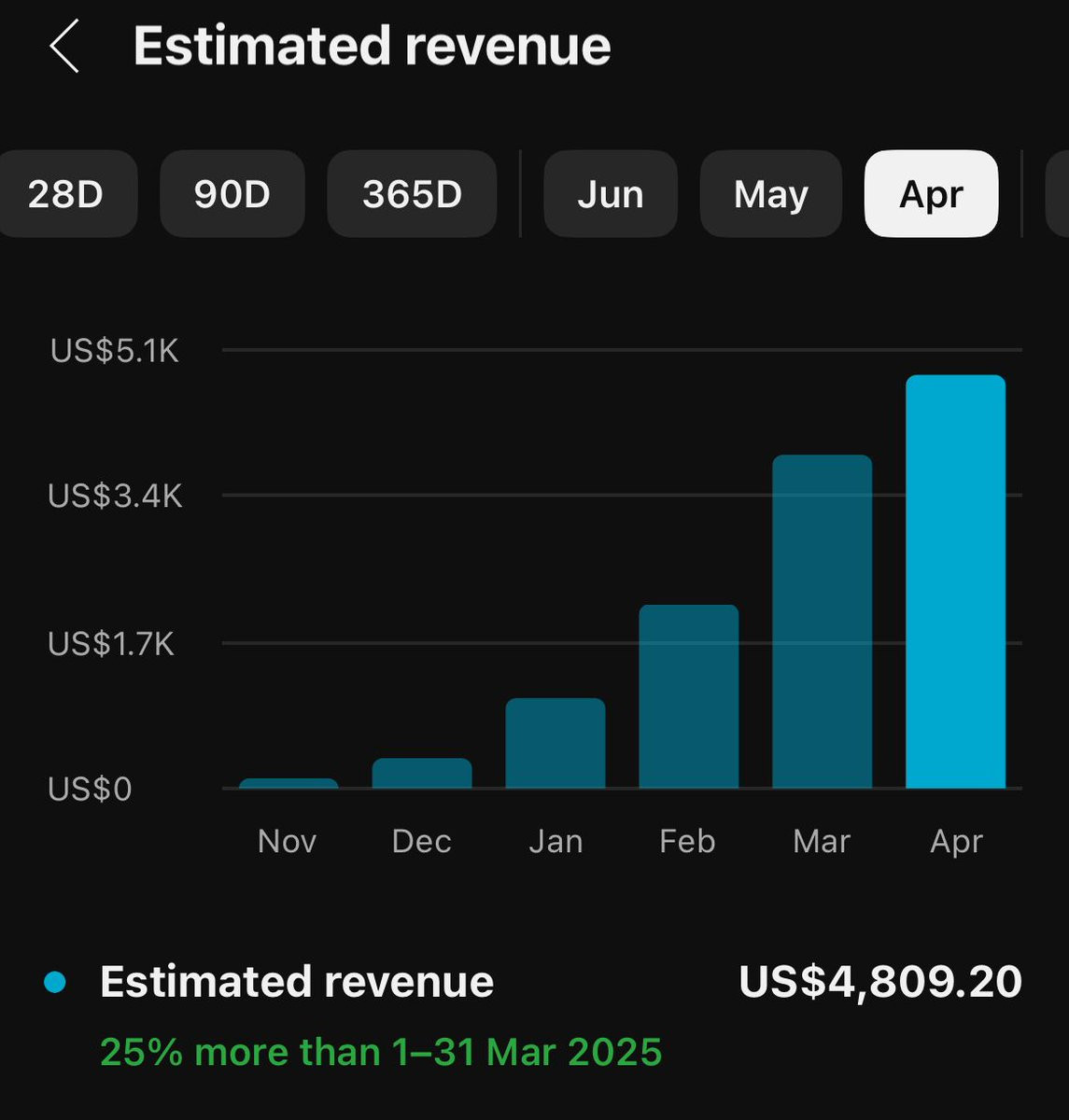Select the Feb revenue bar
The image size is (1069, 1120).
688,696
